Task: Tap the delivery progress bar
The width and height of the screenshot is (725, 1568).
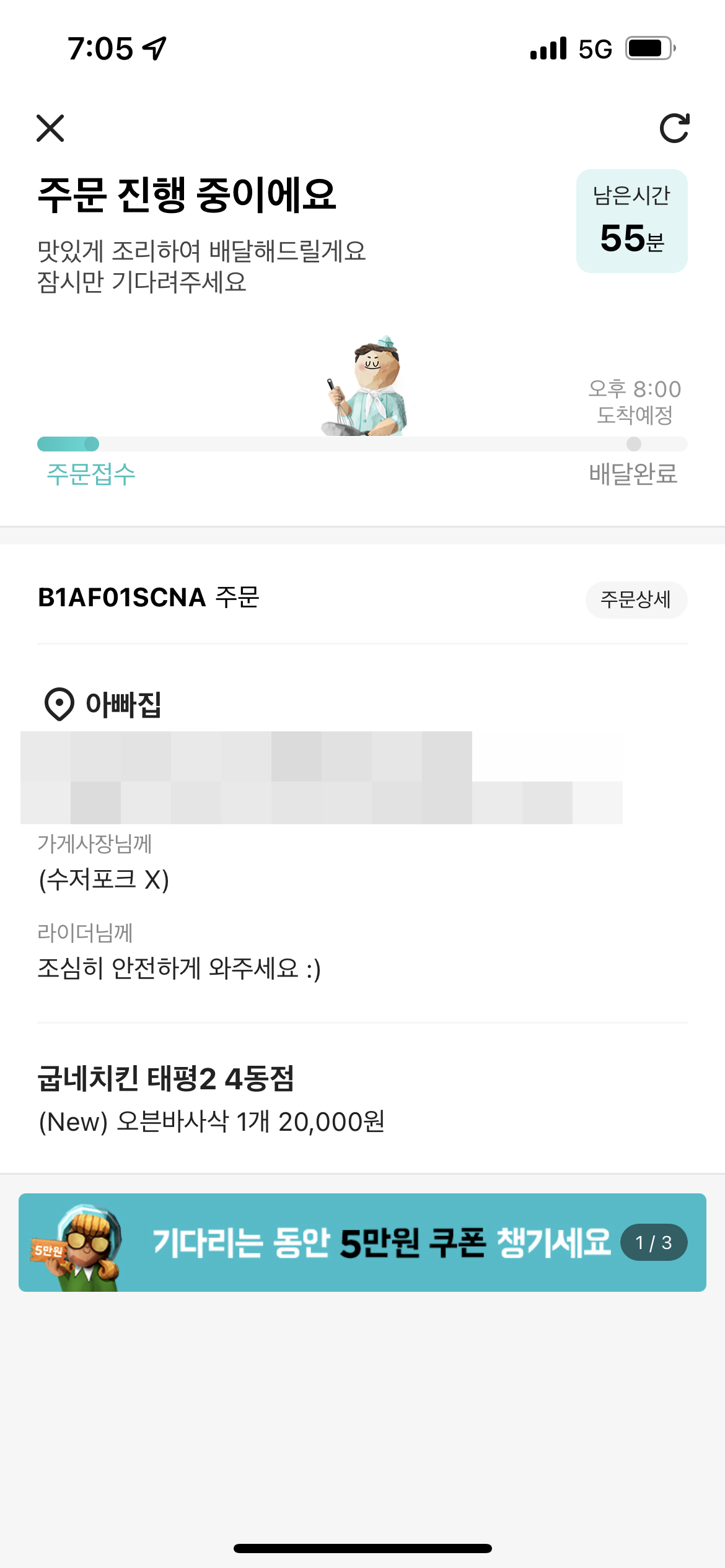Action: click(362, 444)
